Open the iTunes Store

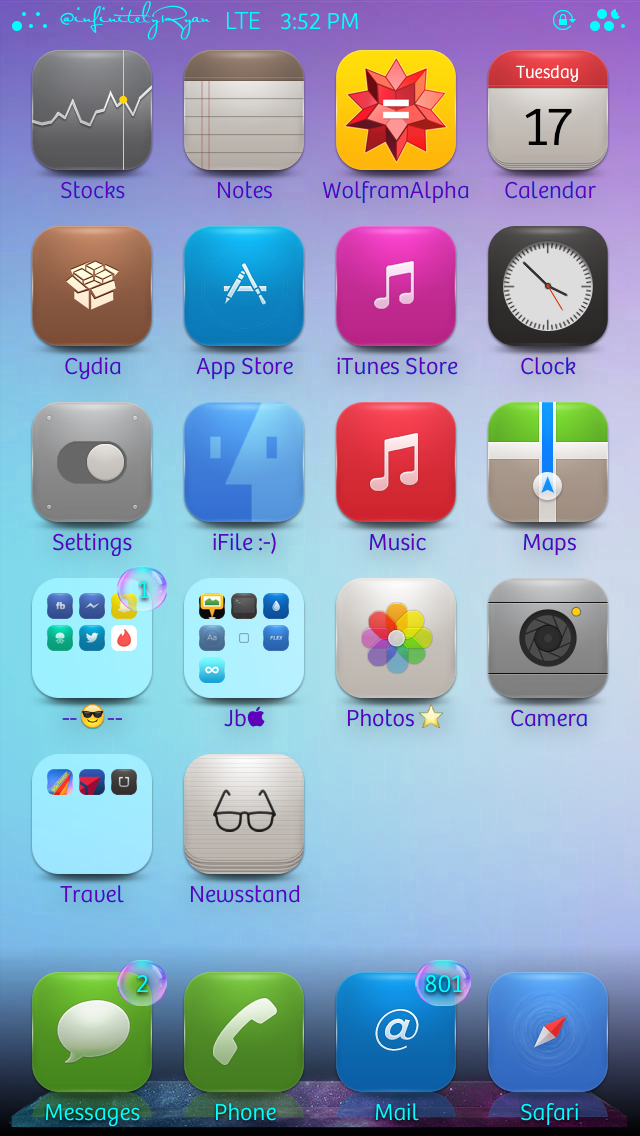[396, 286]
